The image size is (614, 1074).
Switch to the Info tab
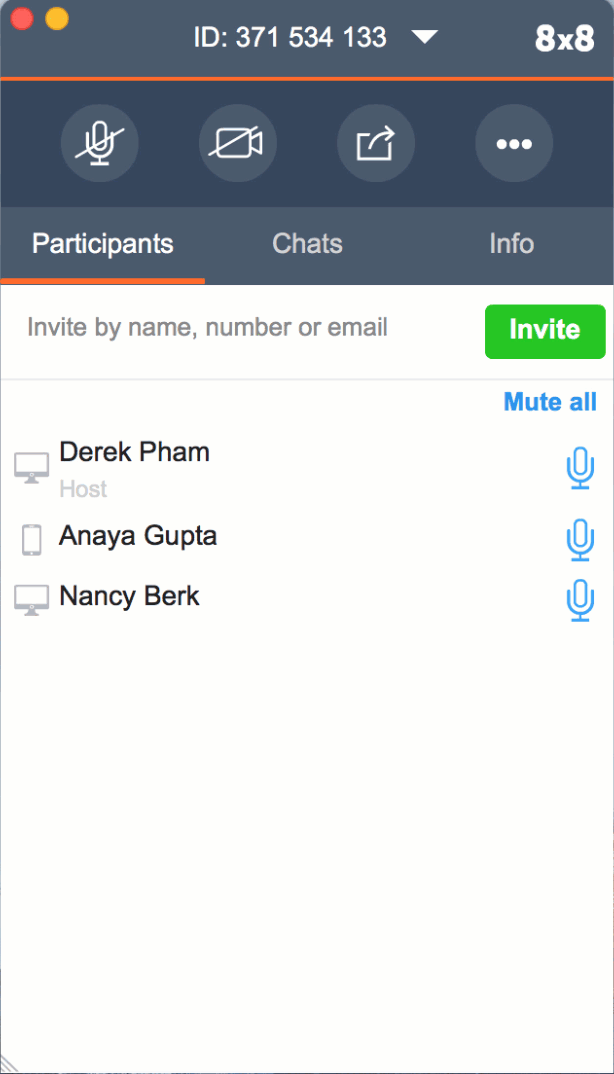click(511, 244)
